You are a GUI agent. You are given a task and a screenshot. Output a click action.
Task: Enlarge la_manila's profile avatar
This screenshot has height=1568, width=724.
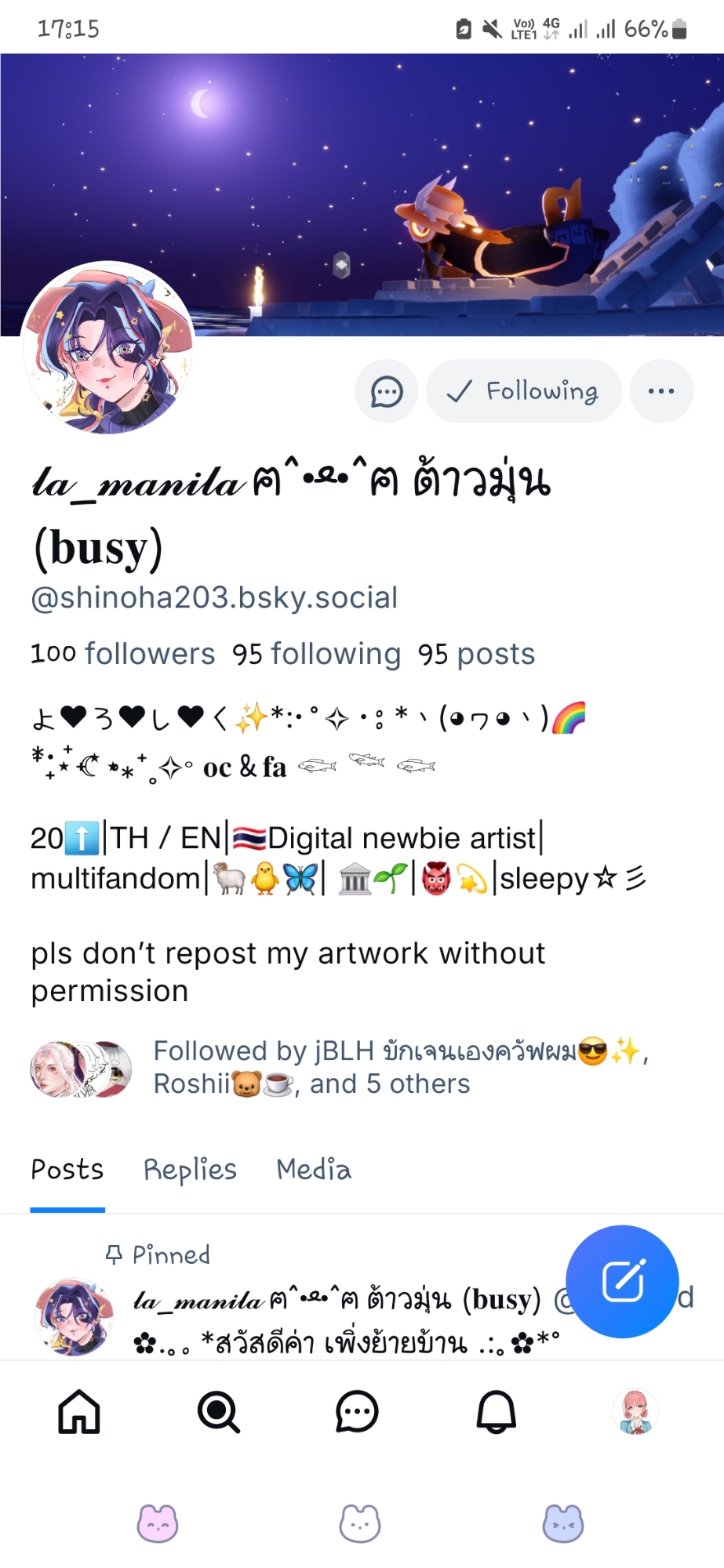click(107, 347)
